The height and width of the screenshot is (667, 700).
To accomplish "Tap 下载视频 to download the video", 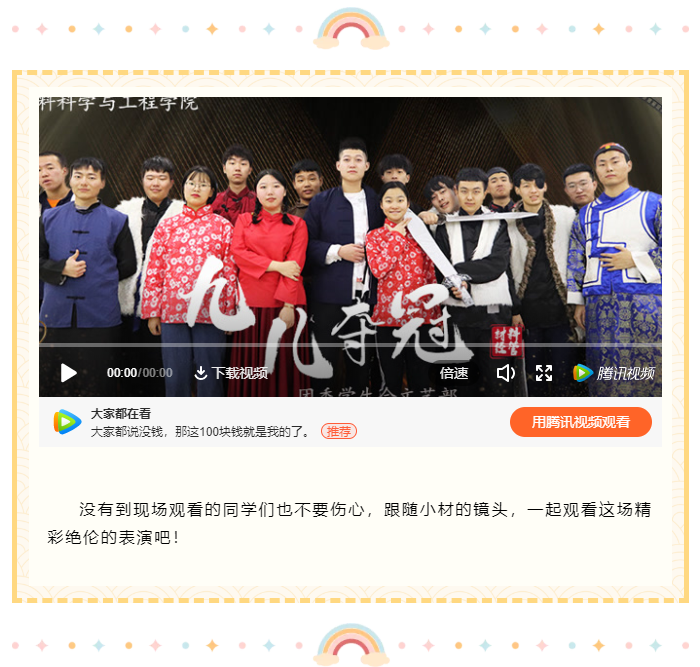I will tap(231, 373).
